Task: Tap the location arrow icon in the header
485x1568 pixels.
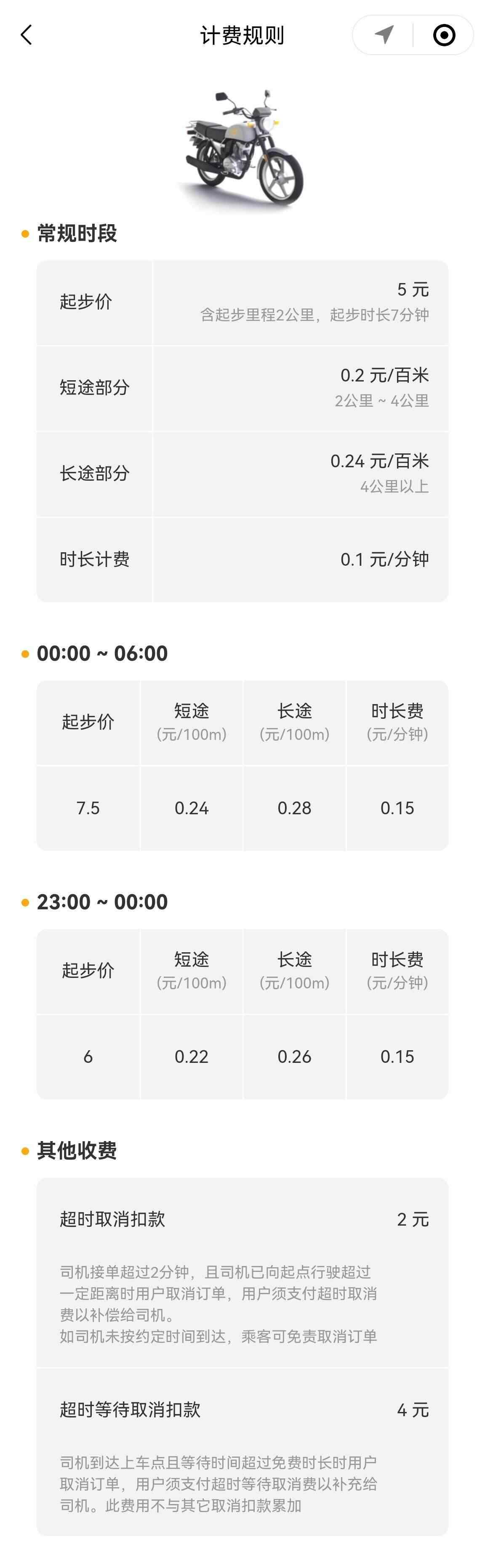Action: pos(384,35)
